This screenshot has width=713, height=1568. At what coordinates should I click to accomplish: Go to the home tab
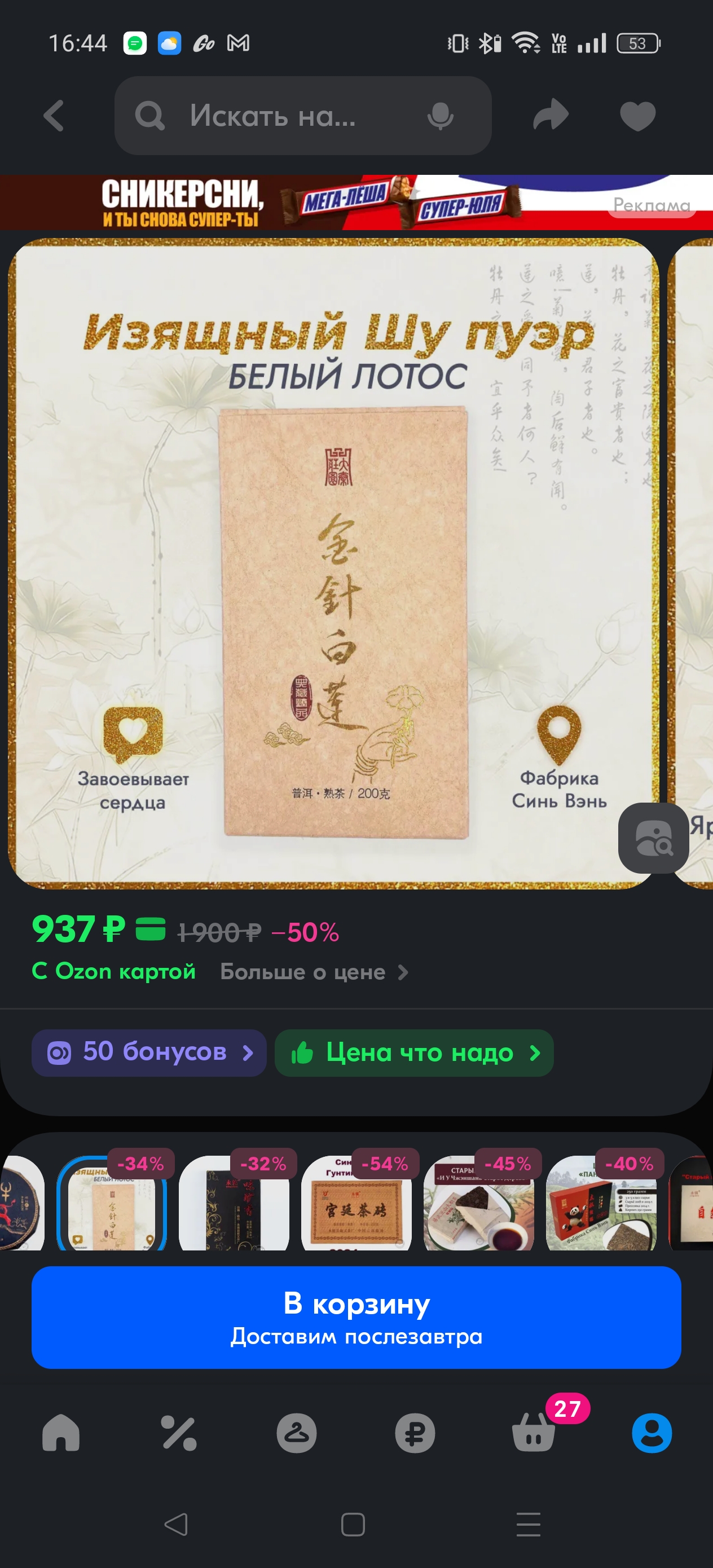pos(61,1432)
